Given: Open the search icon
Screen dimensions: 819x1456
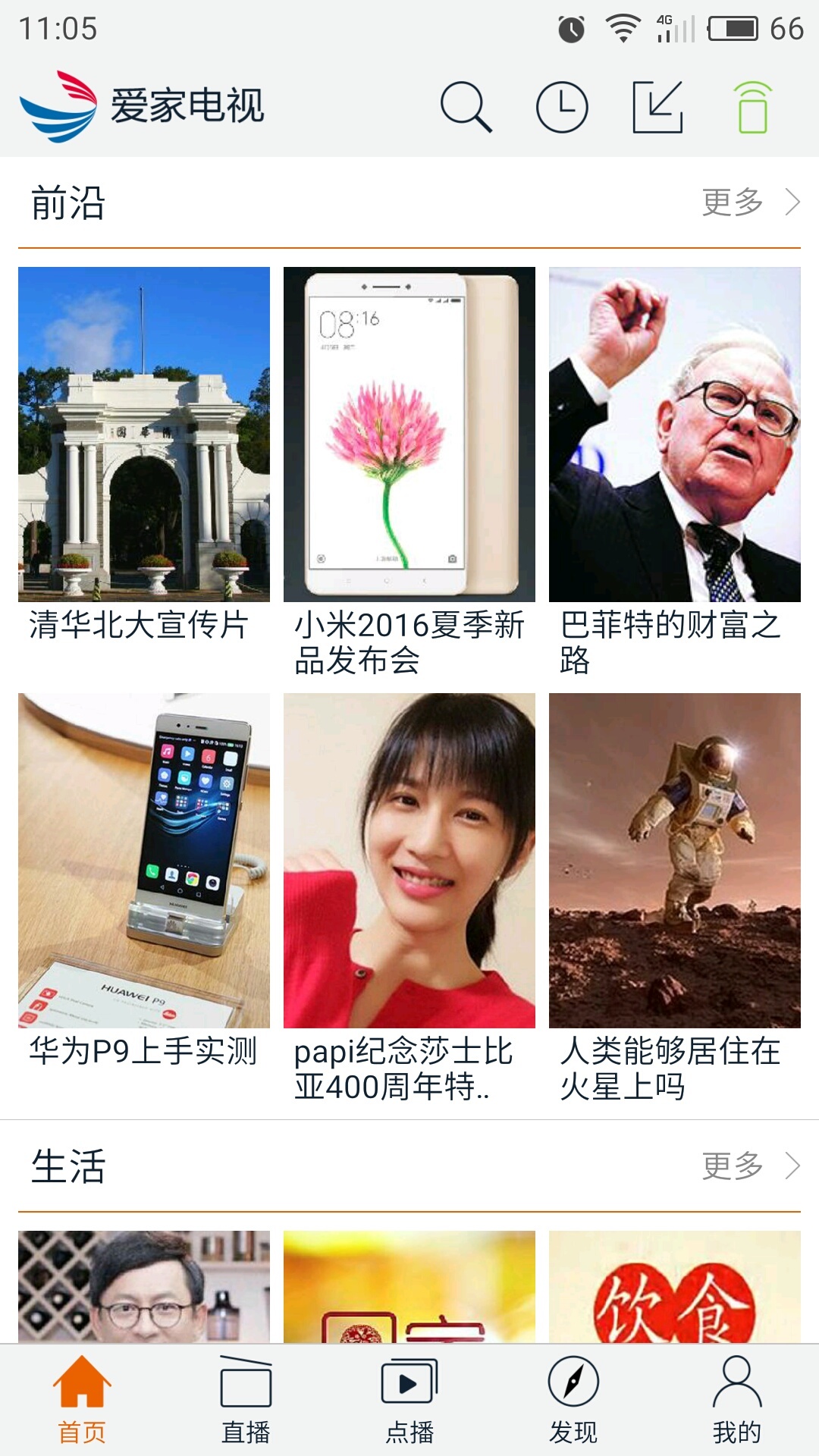Looking at the screenshot, I should point(466,107).
